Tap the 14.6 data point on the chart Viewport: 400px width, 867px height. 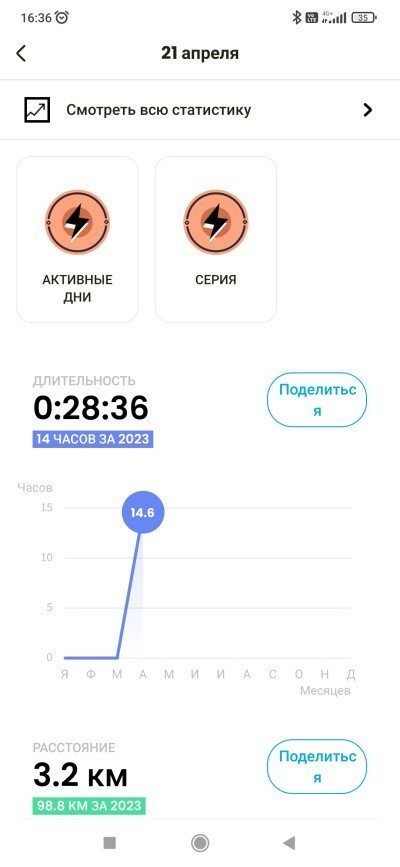pyautogui.click(x=143, y=512)
